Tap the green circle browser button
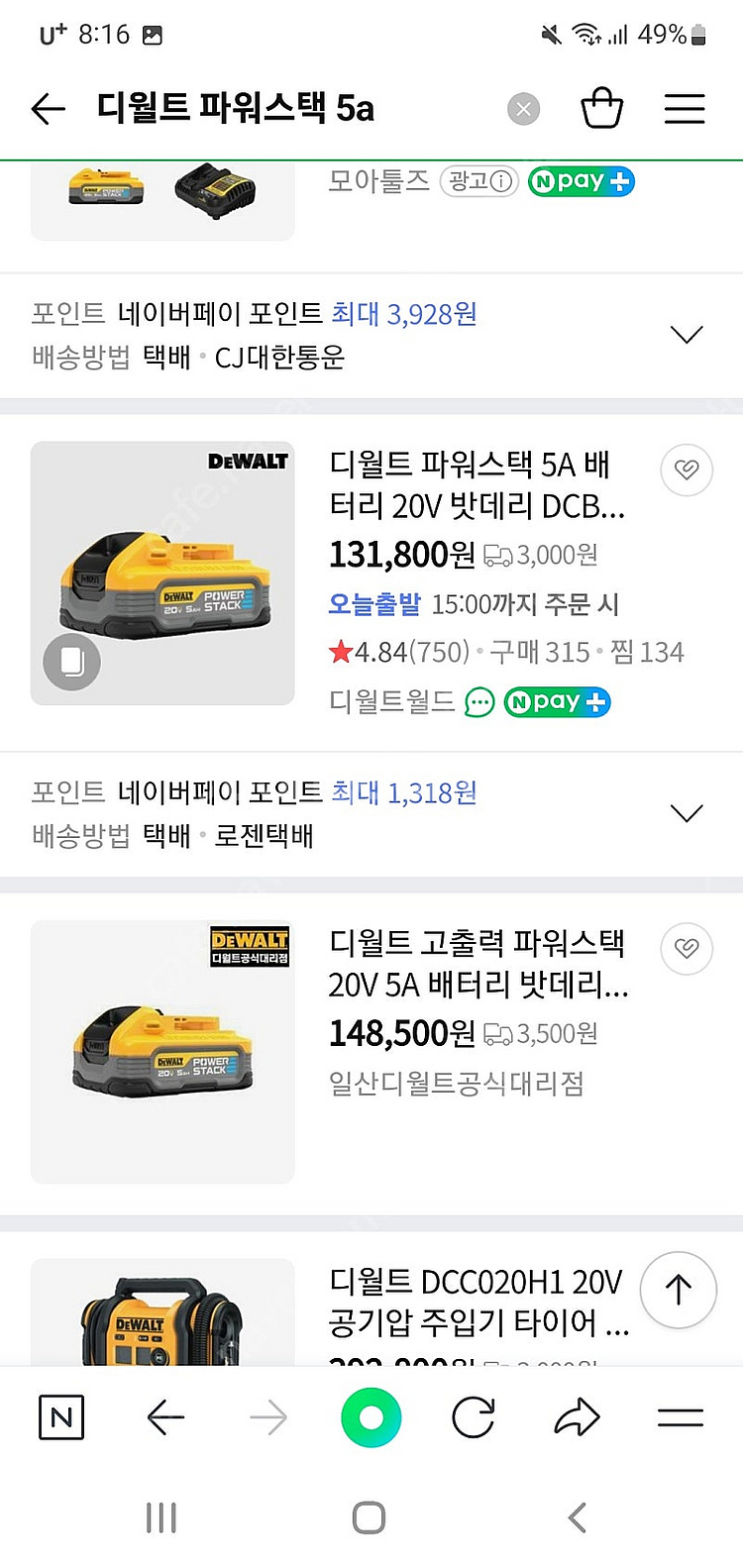Viewport: 743px width, 1568px height. [371, 1418]
